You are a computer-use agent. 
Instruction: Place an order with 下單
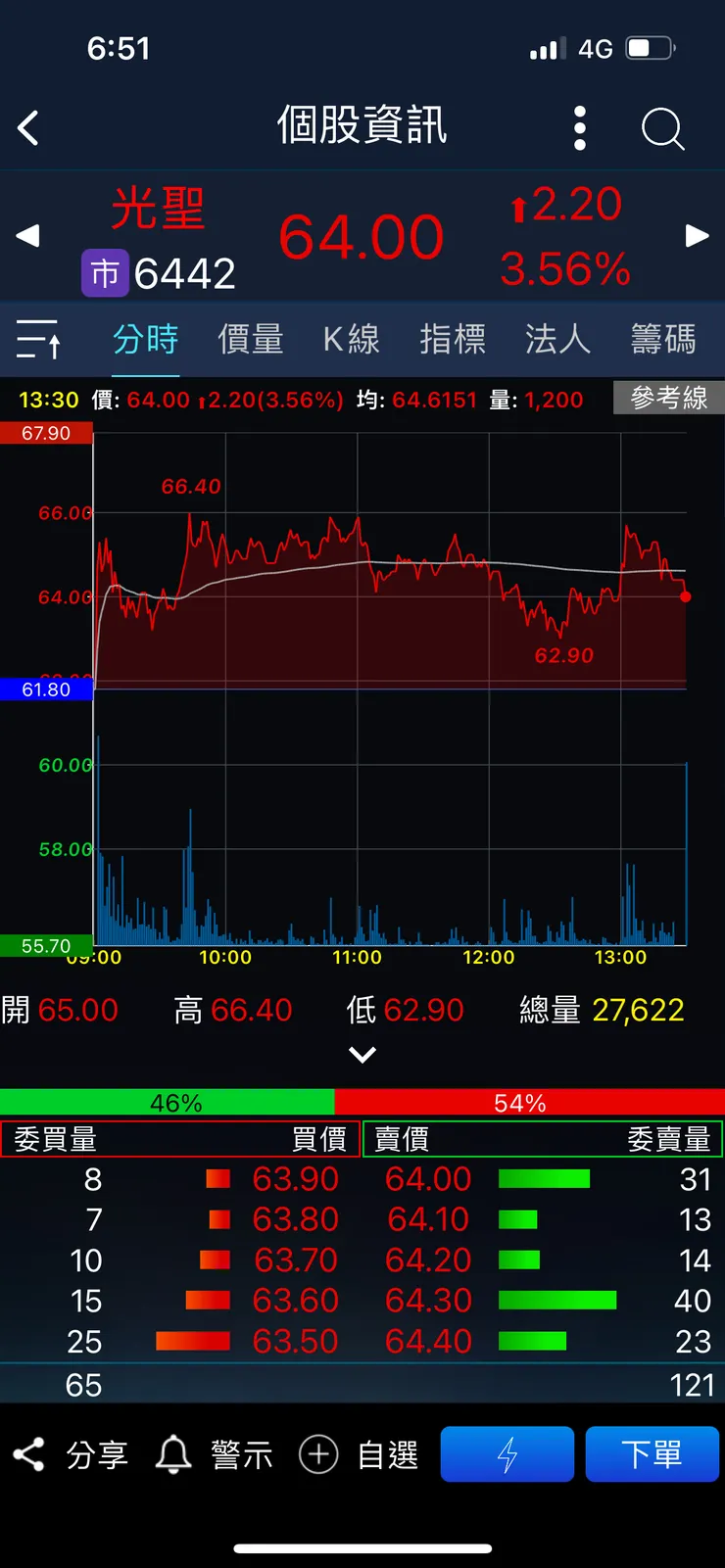(x=652, y=1454)
